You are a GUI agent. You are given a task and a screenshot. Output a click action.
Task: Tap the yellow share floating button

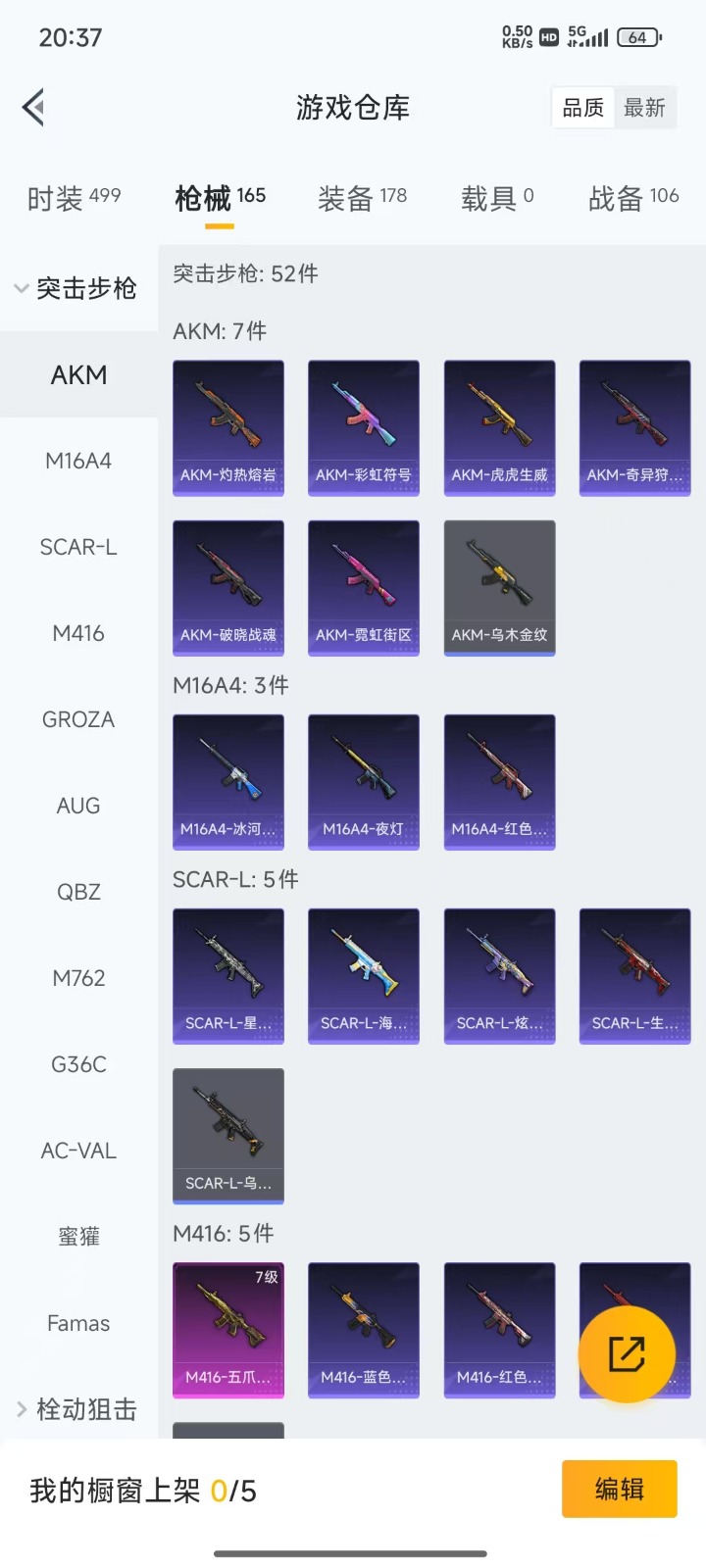click(x=627, y=1354)
